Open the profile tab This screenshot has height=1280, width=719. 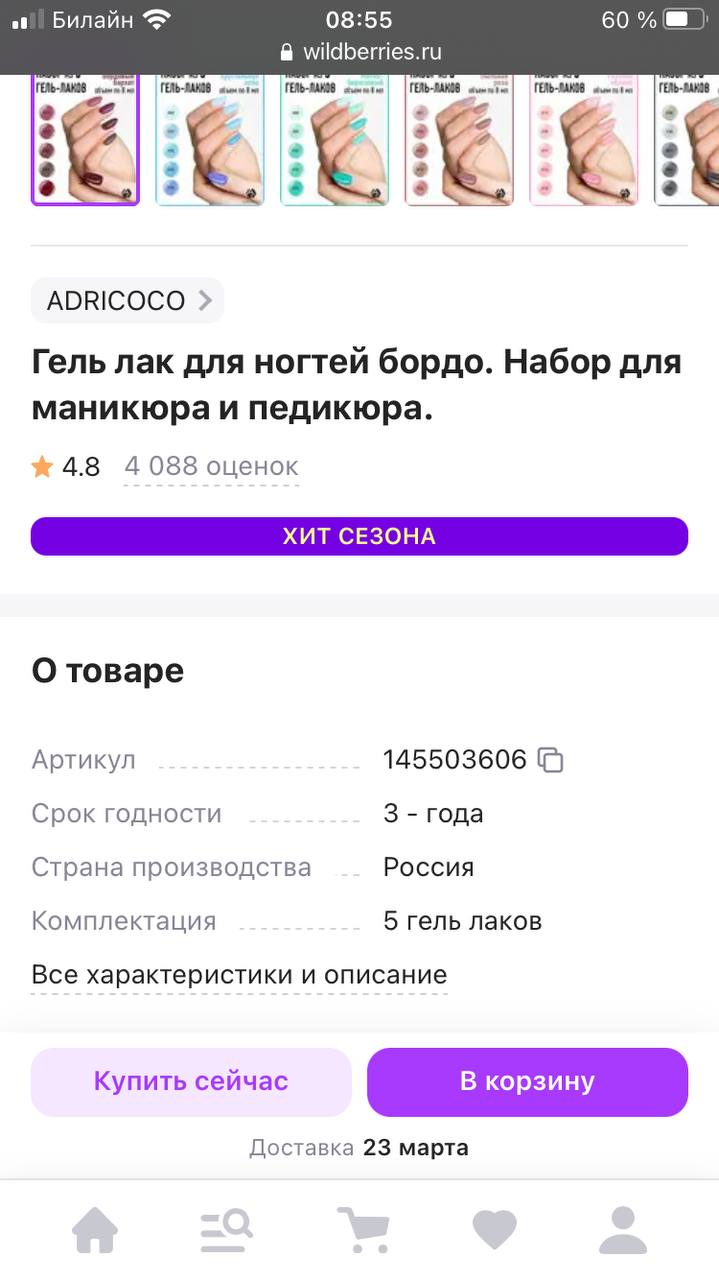(623, 1230)
